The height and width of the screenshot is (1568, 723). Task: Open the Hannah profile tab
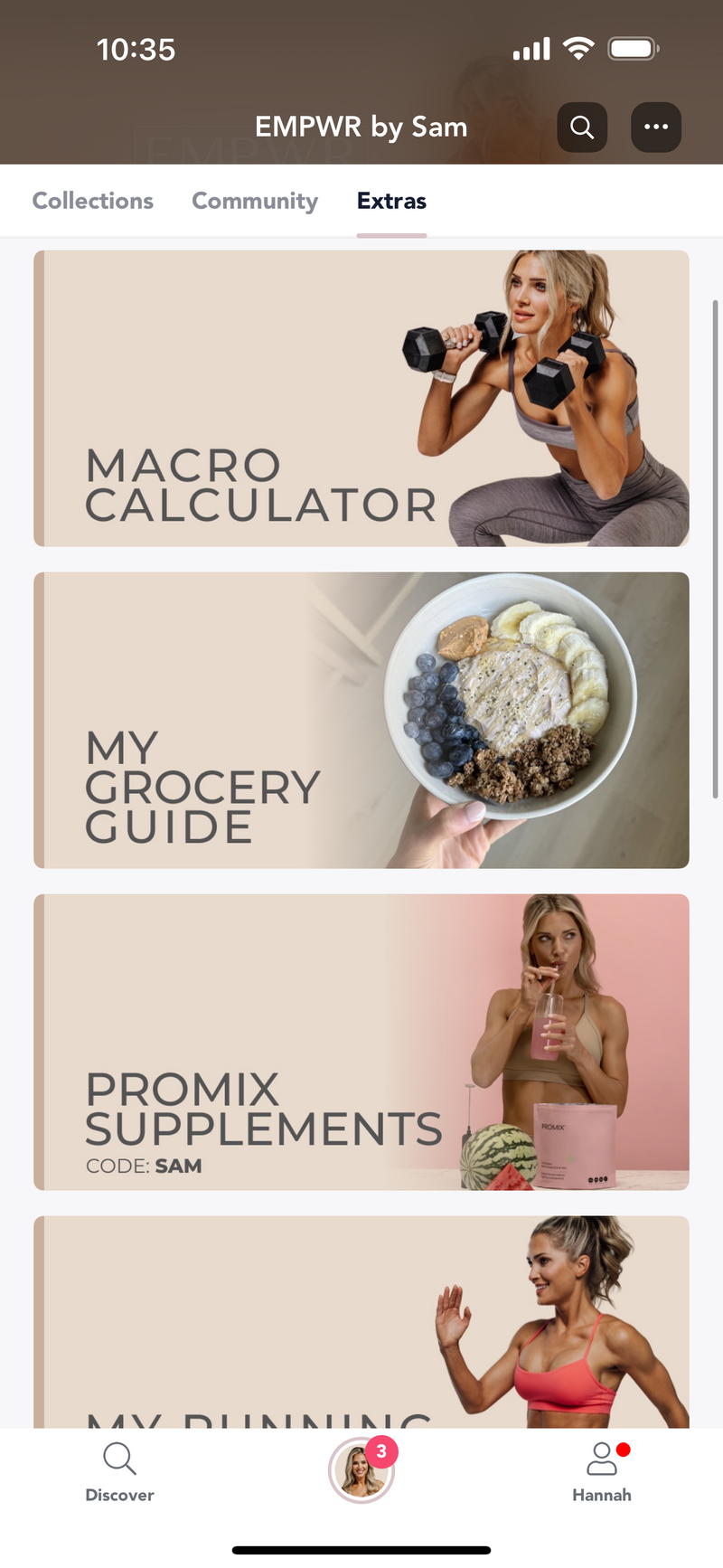coord(601,1472)
